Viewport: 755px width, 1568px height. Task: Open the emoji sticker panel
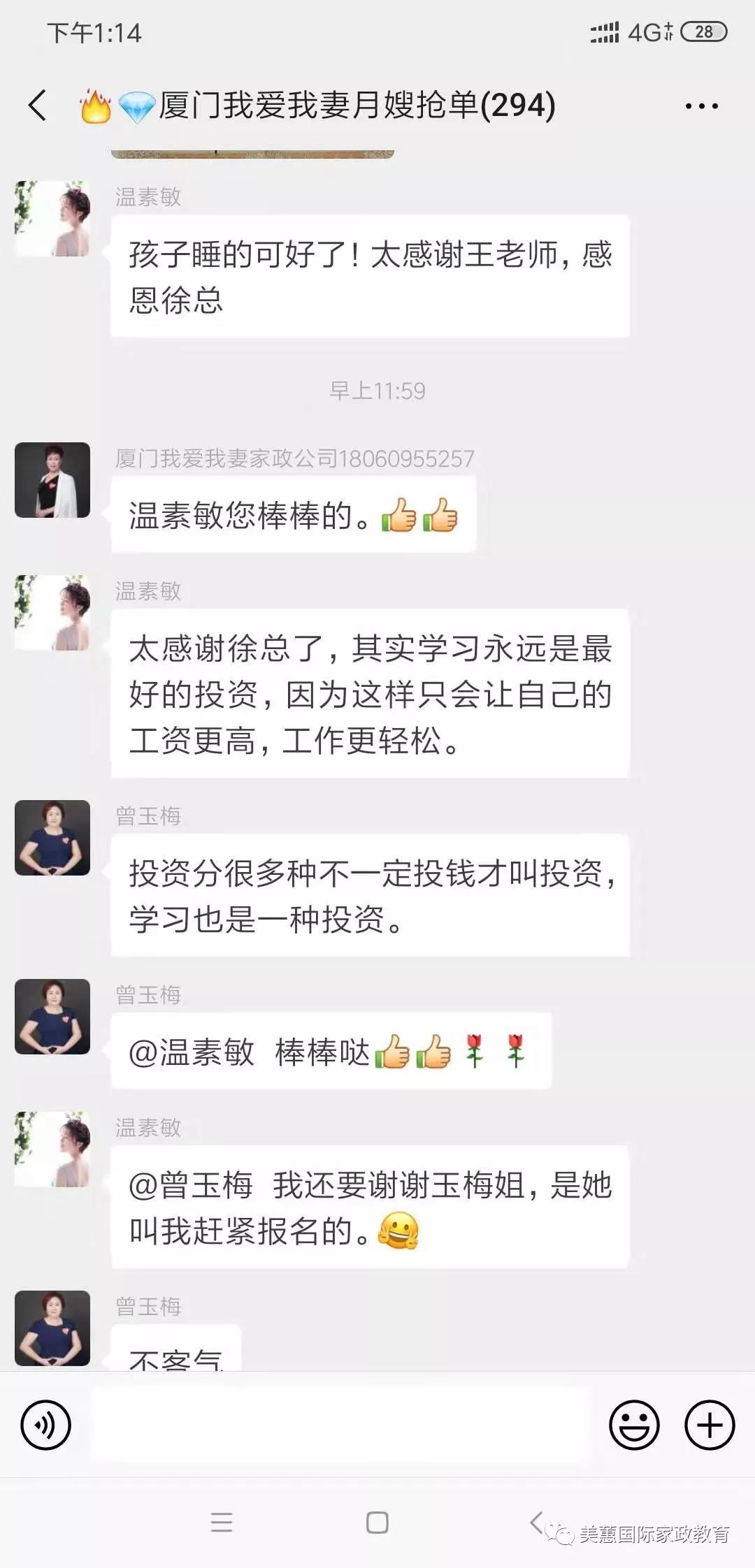coord(634,1425)
